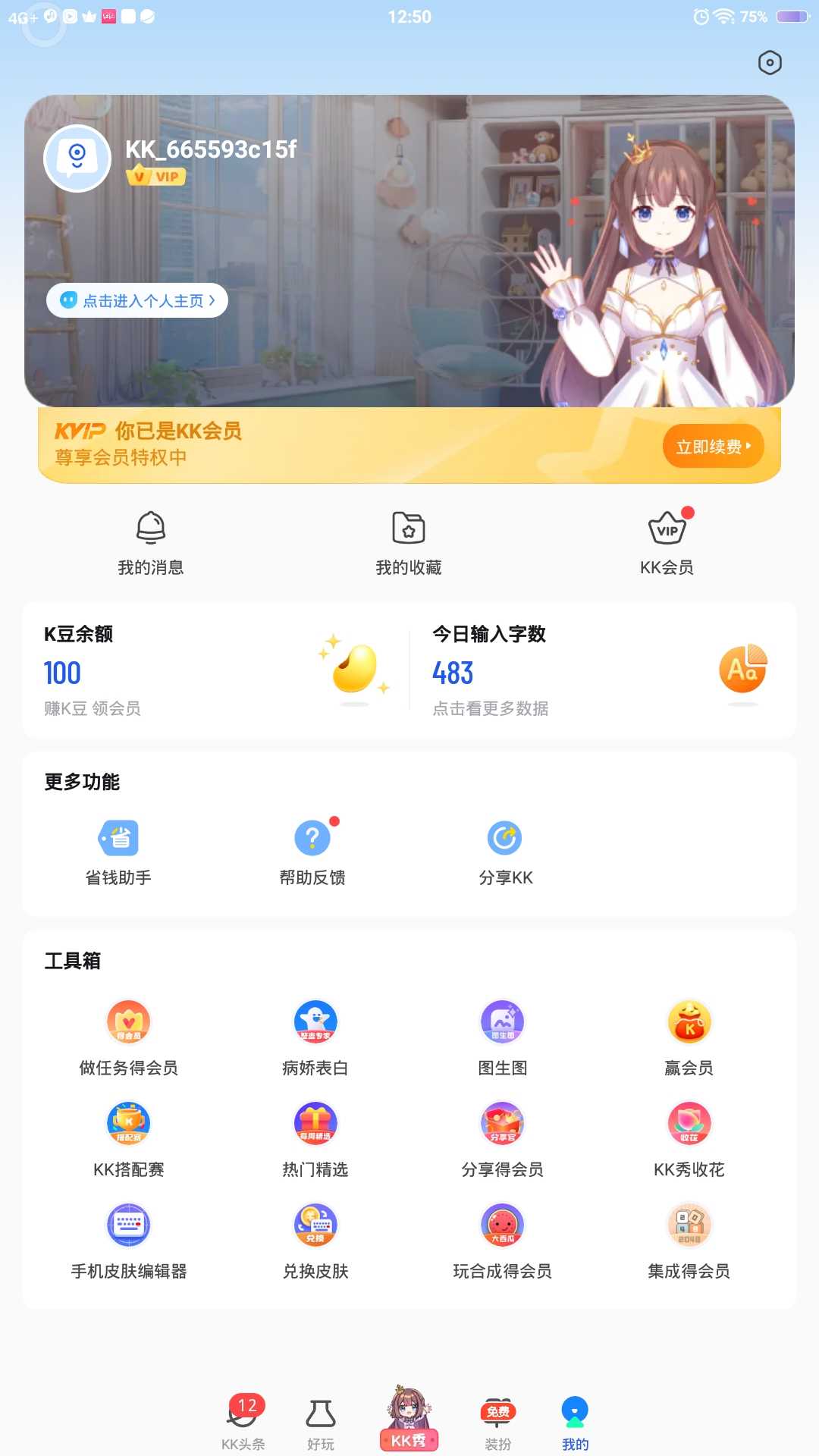The width and height of the screenshot is (819, 1456).
Task: Tap 分享KK to share the app
Action: [505, 853]
